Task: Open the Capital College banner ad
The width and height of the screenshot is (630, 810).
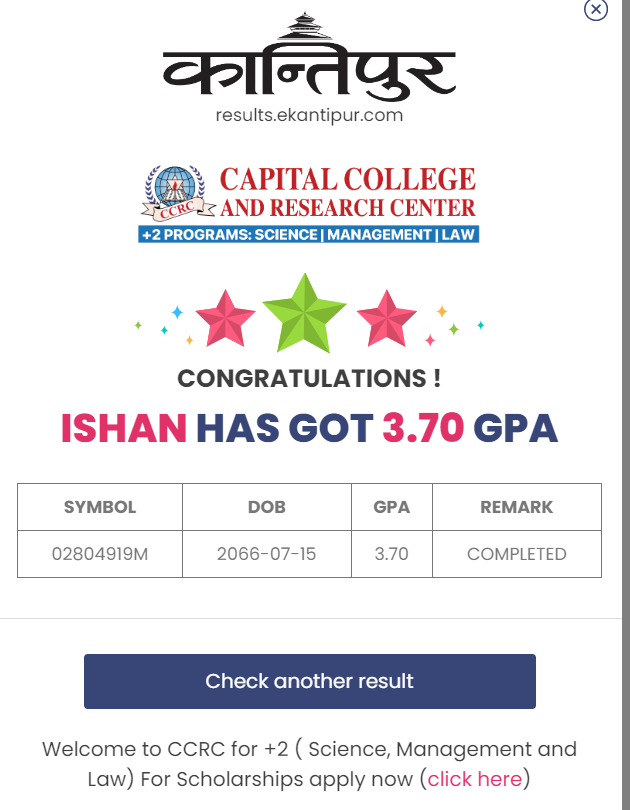Action: 311,205
